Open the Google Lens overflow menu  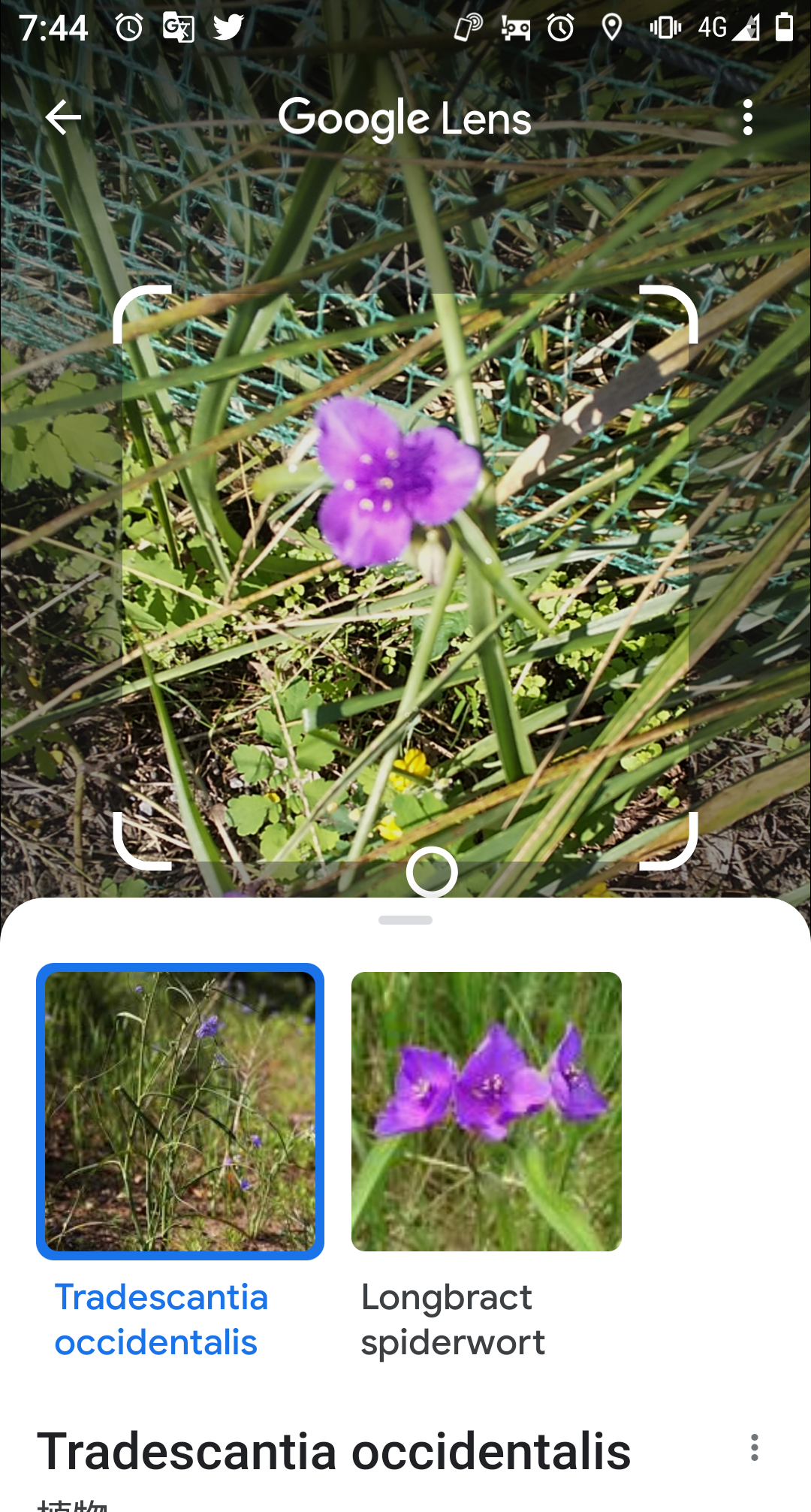pos(747,118)
